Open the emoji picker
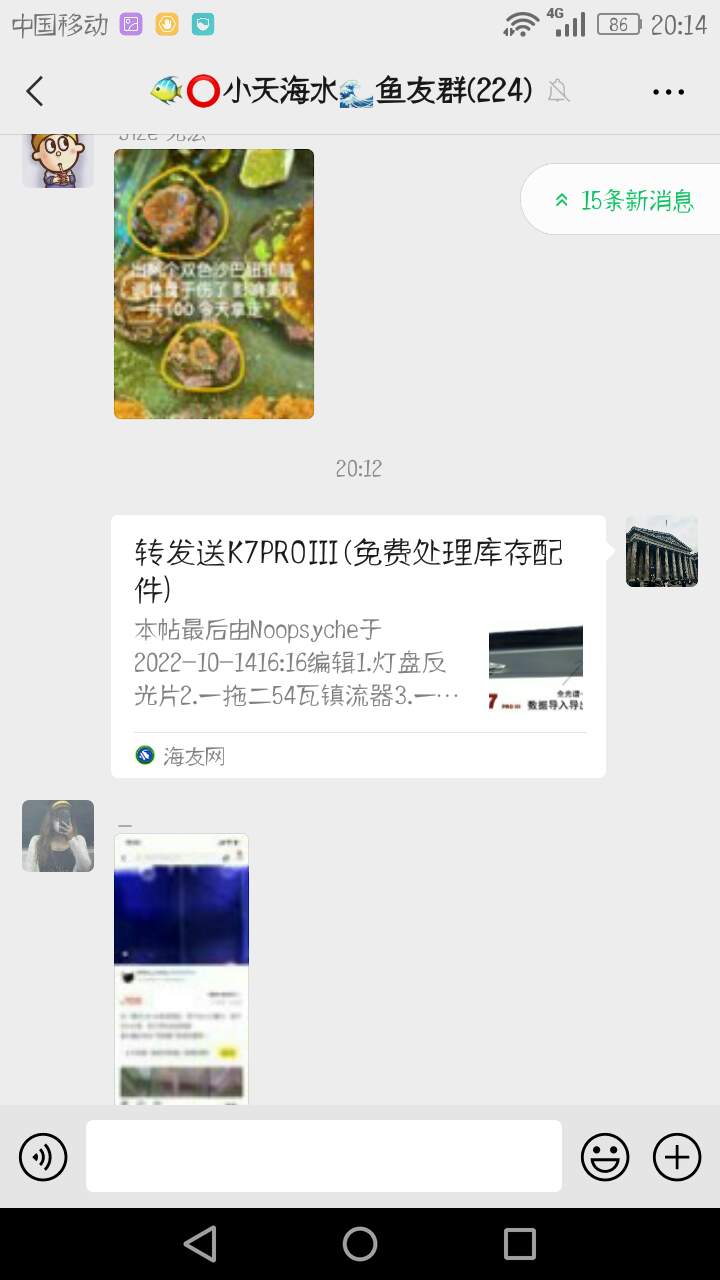 (605, 1157)
